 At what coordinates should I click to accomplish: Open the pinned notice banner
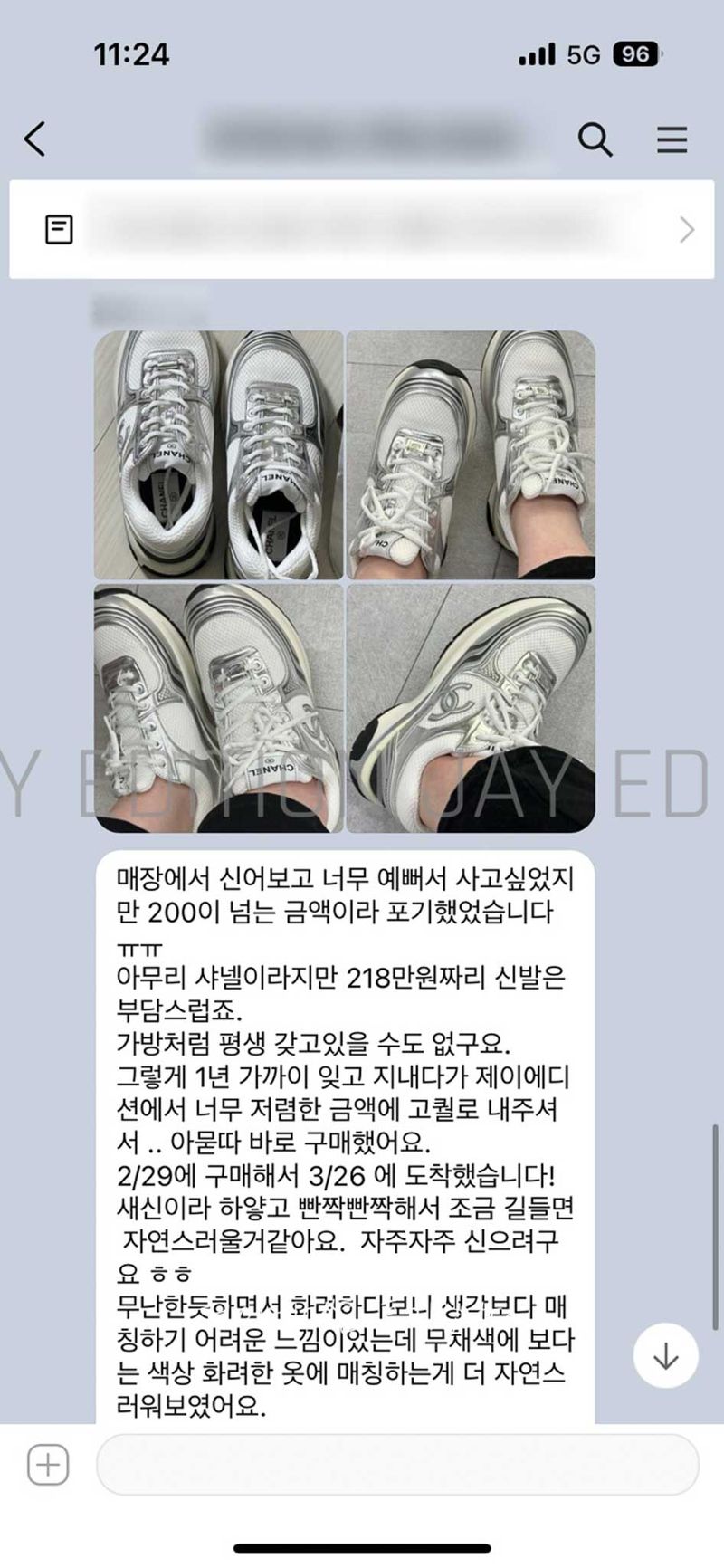coord(362,229)
